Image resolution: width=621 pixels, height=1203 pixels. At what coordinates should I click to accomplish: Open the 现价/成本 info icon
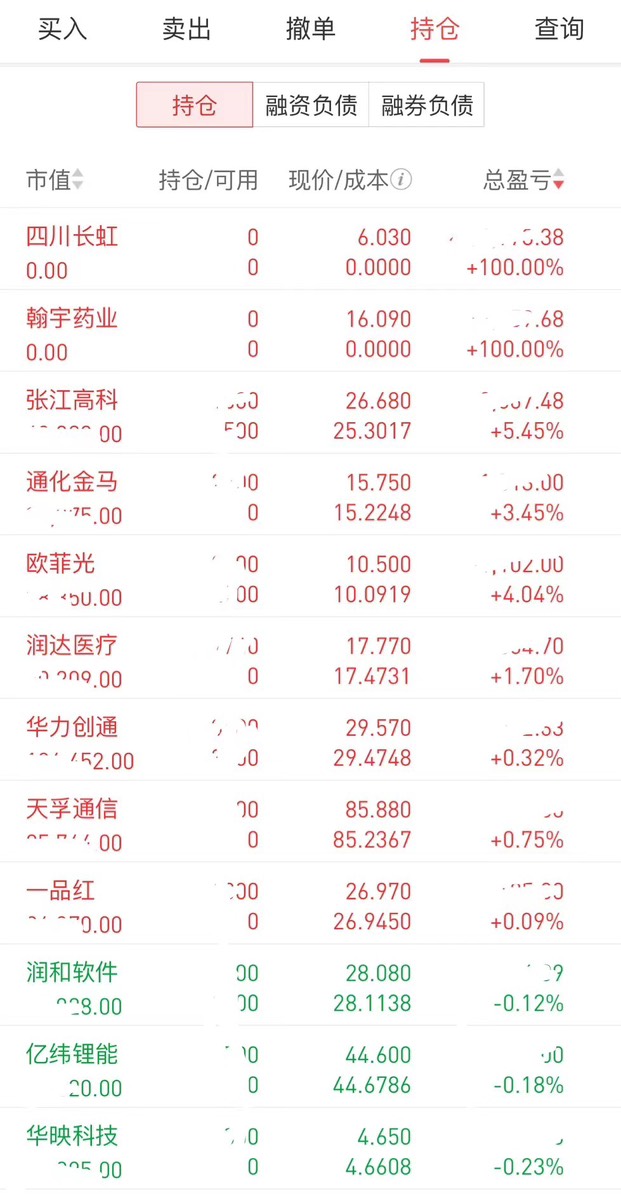click(x=401, y=180)
